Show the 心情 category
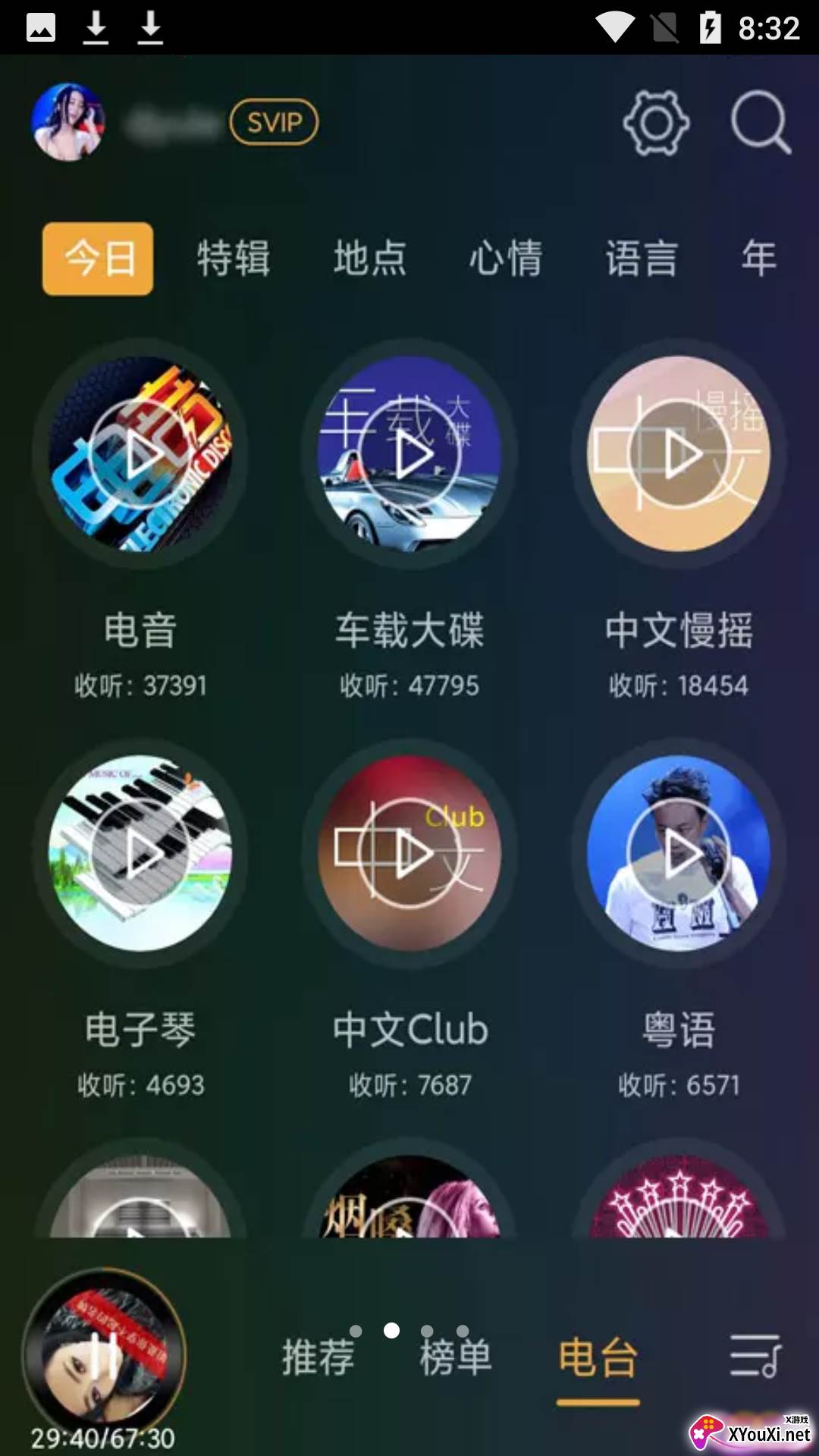Viewport: 819px width, 1456px height. 506,259
